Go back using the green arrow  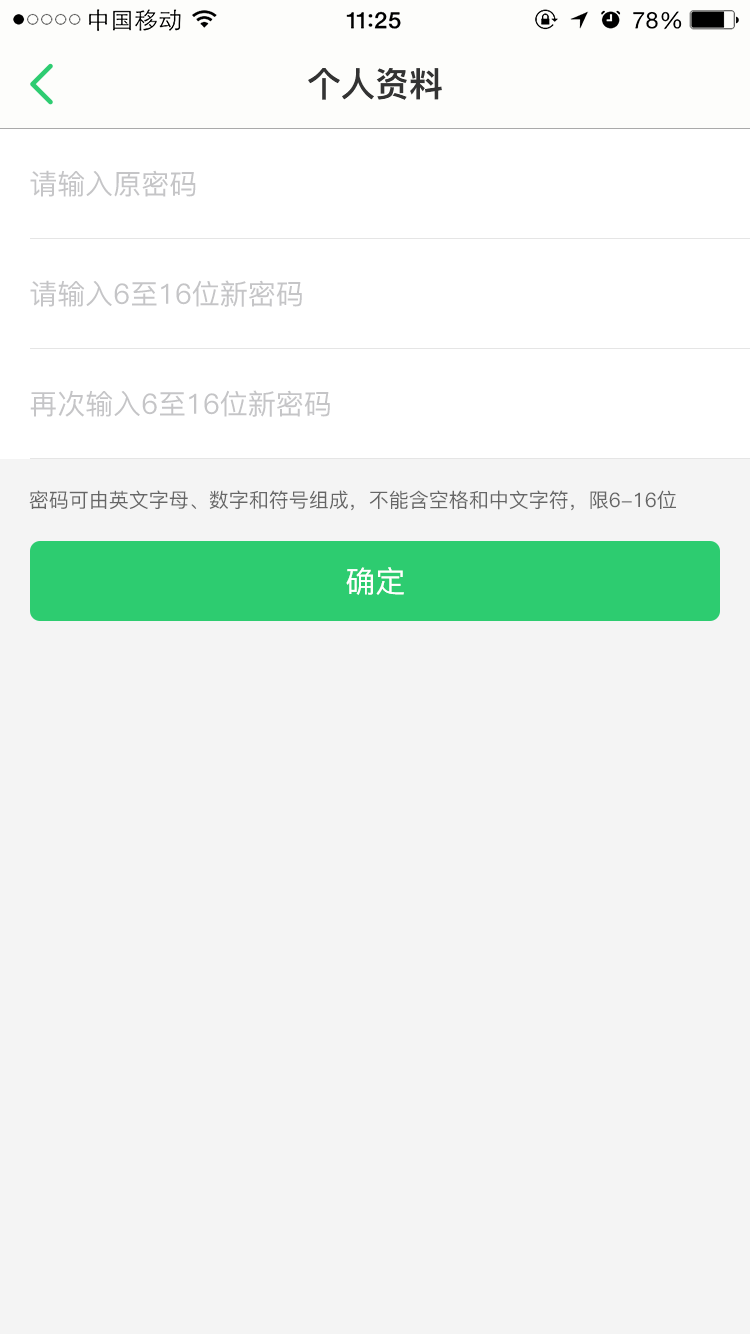[41, 84]
